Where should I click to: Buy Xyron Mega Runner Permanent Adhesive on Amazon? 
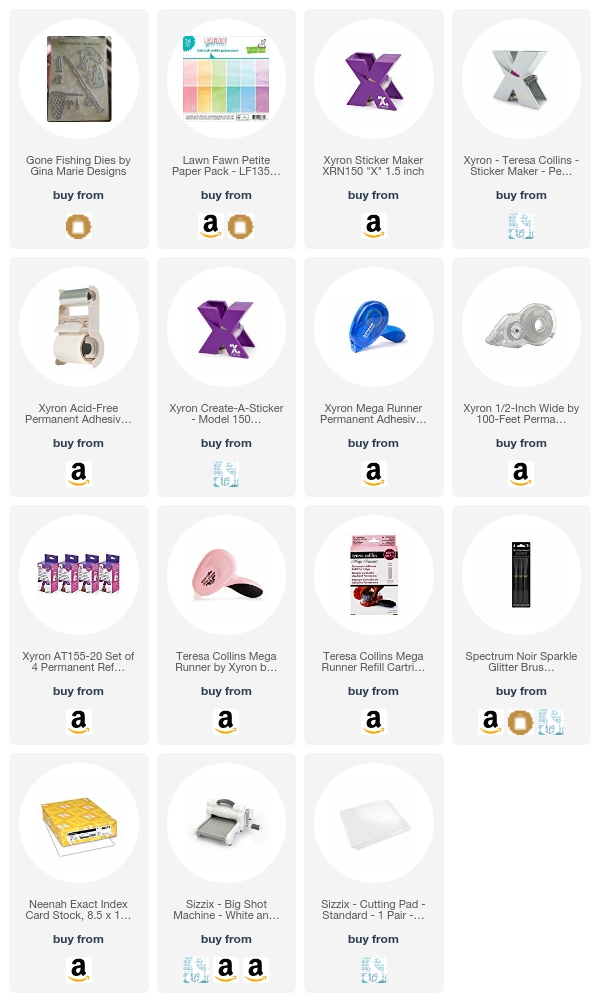click(373, 474)
